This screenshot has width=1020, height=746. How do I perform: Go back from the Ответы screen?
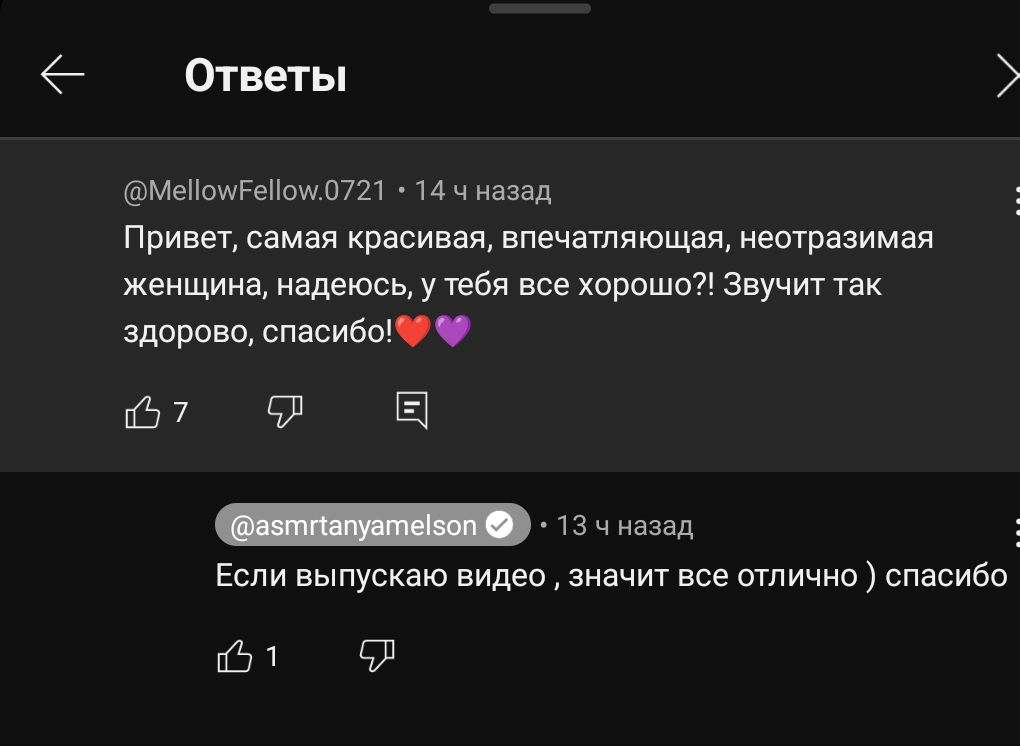(62, 75)
